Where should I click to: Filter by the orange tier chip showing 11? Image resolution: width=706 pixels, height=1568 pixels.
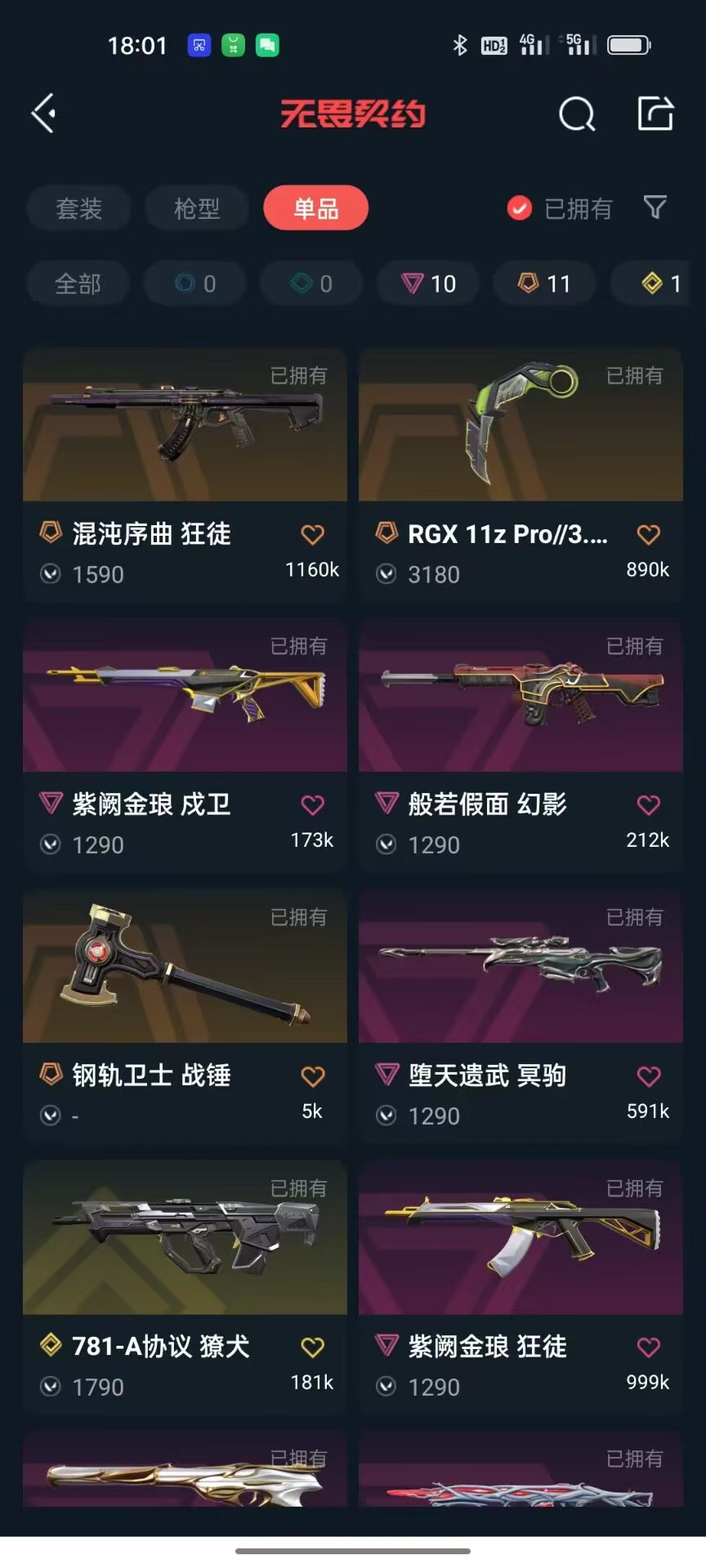pyautogui.click(x=544, y=283)
